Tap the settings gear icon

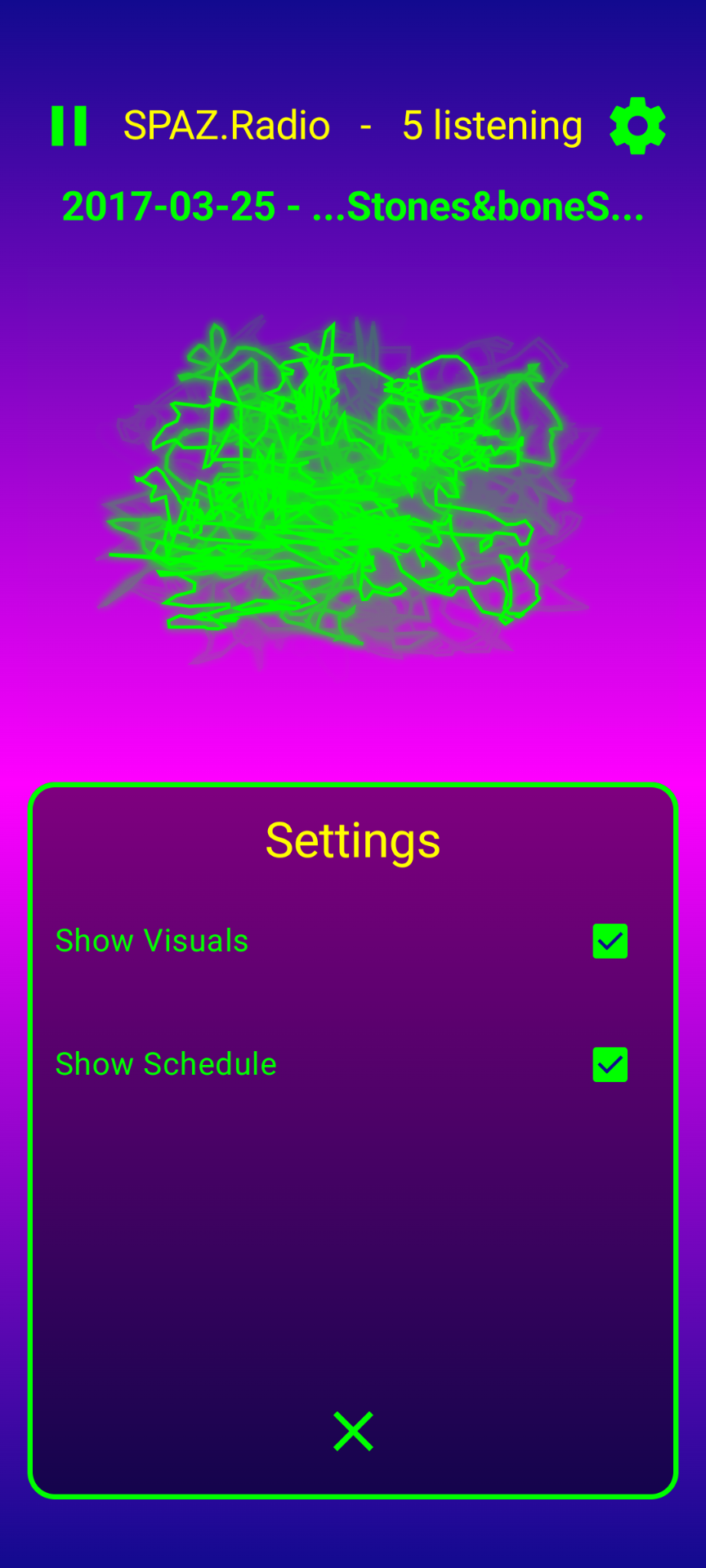tap(637, 126)
